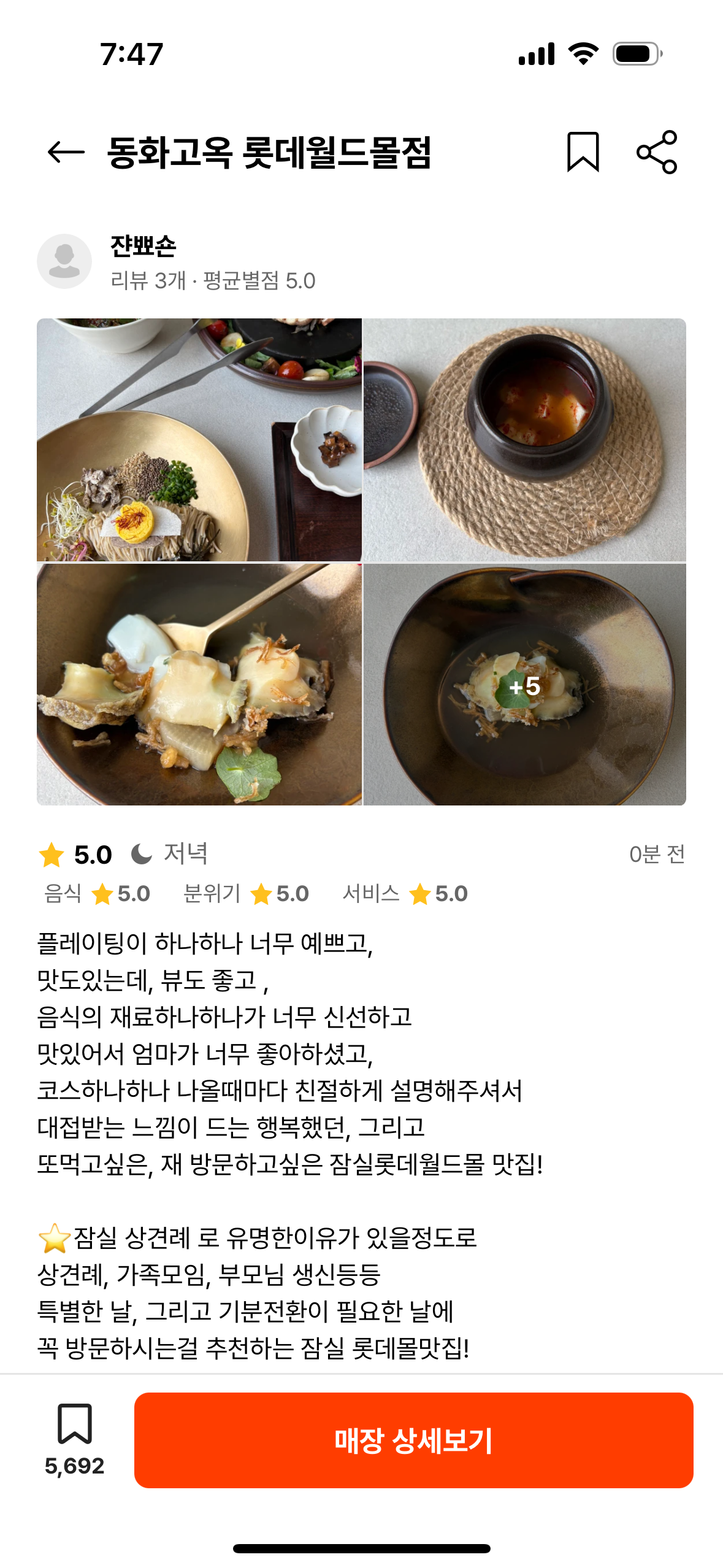Share this restaurant review

pos(657,152)
